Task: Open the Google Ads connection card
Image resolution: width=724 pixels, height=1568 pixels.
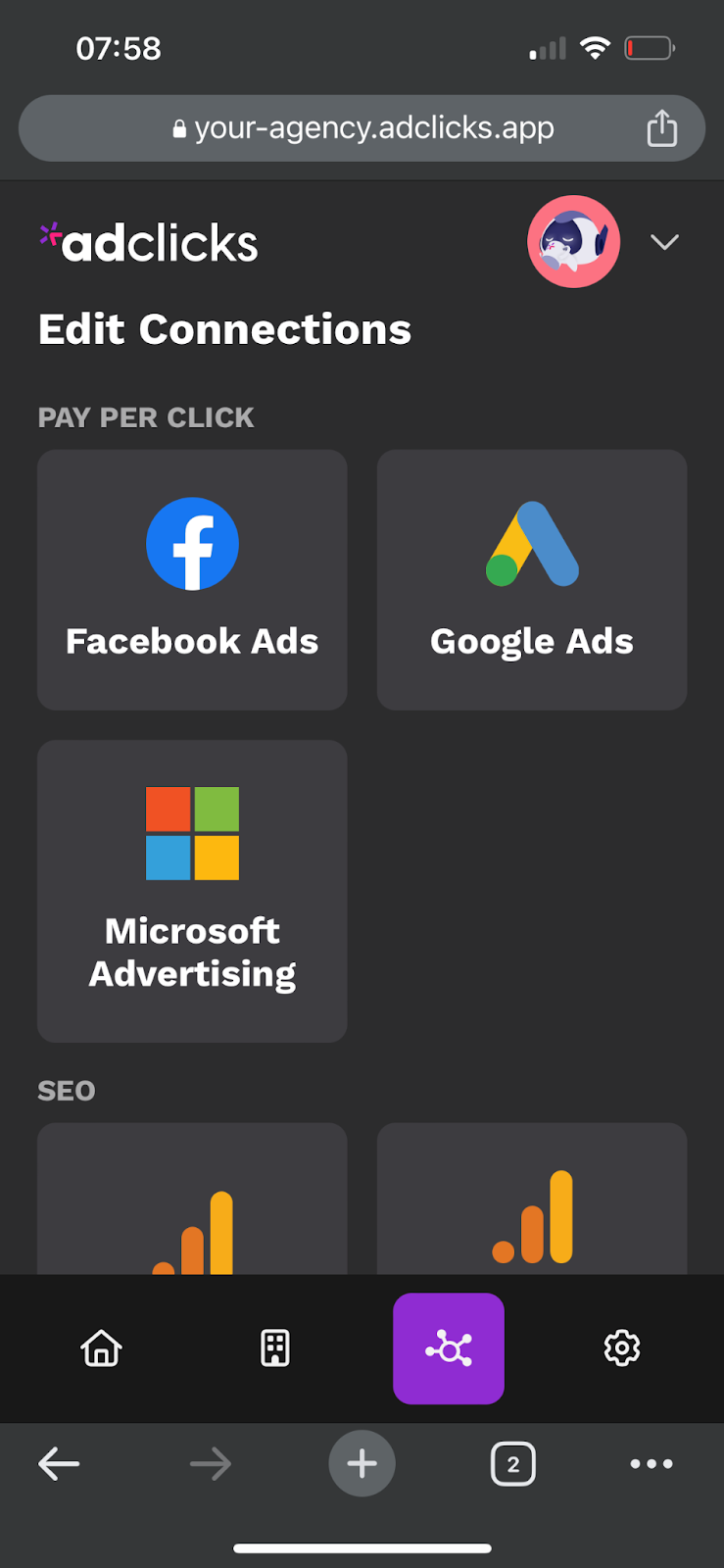Action: click(x=532, y=580)
